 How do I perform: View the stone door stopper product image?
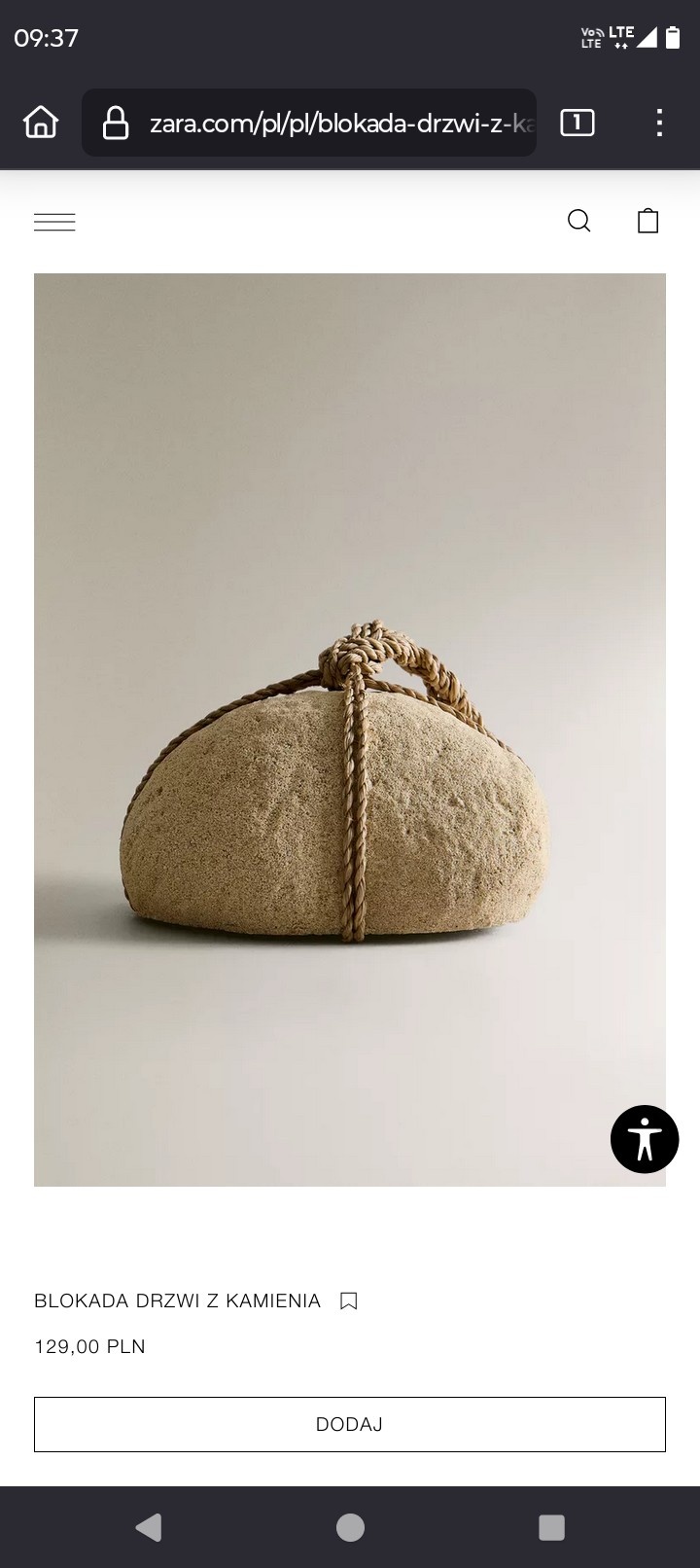pyautogui.click(x=350, y=730)
